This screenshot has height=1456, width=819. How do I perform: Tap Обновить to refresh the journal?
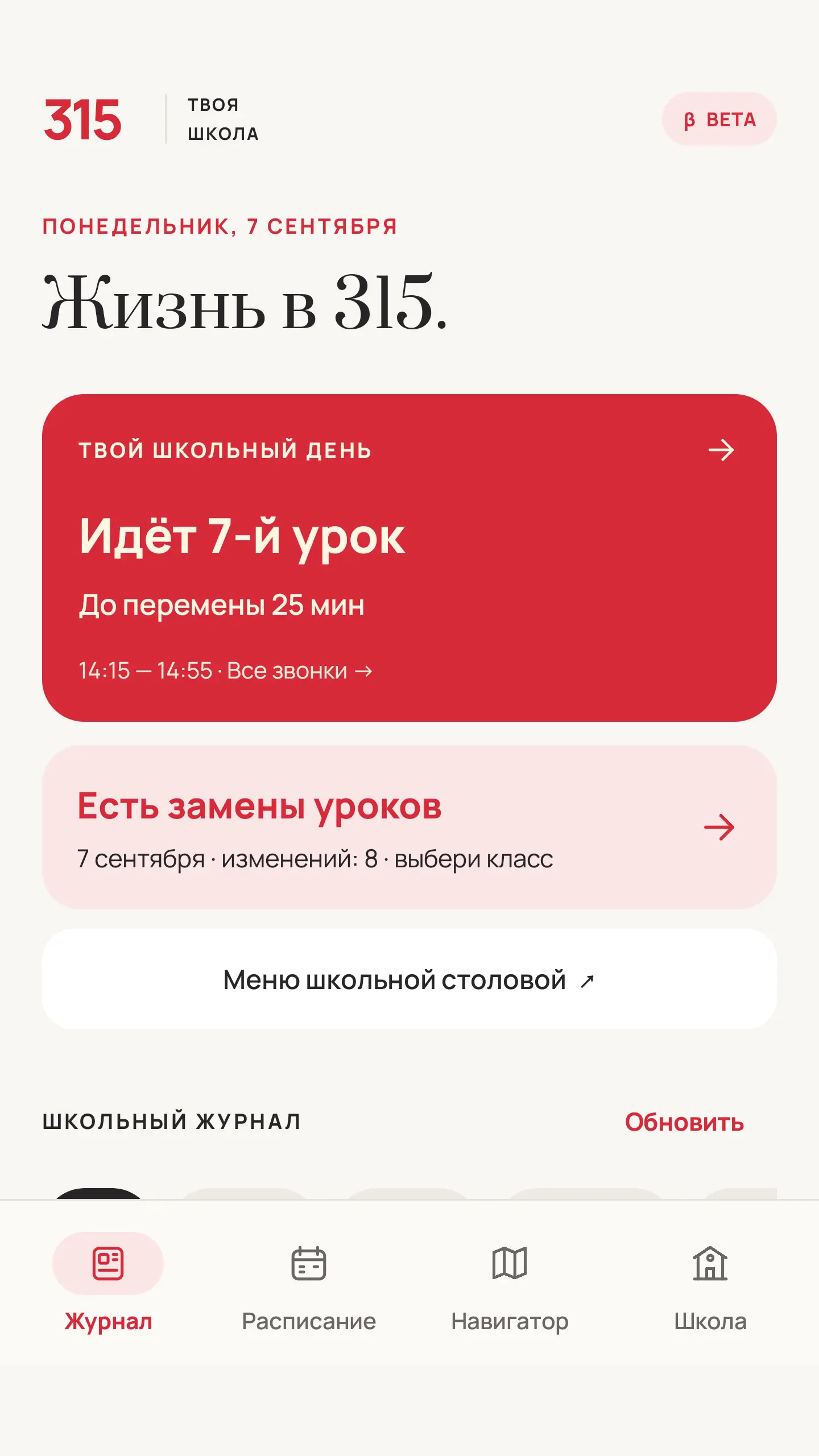(684, 1122)
